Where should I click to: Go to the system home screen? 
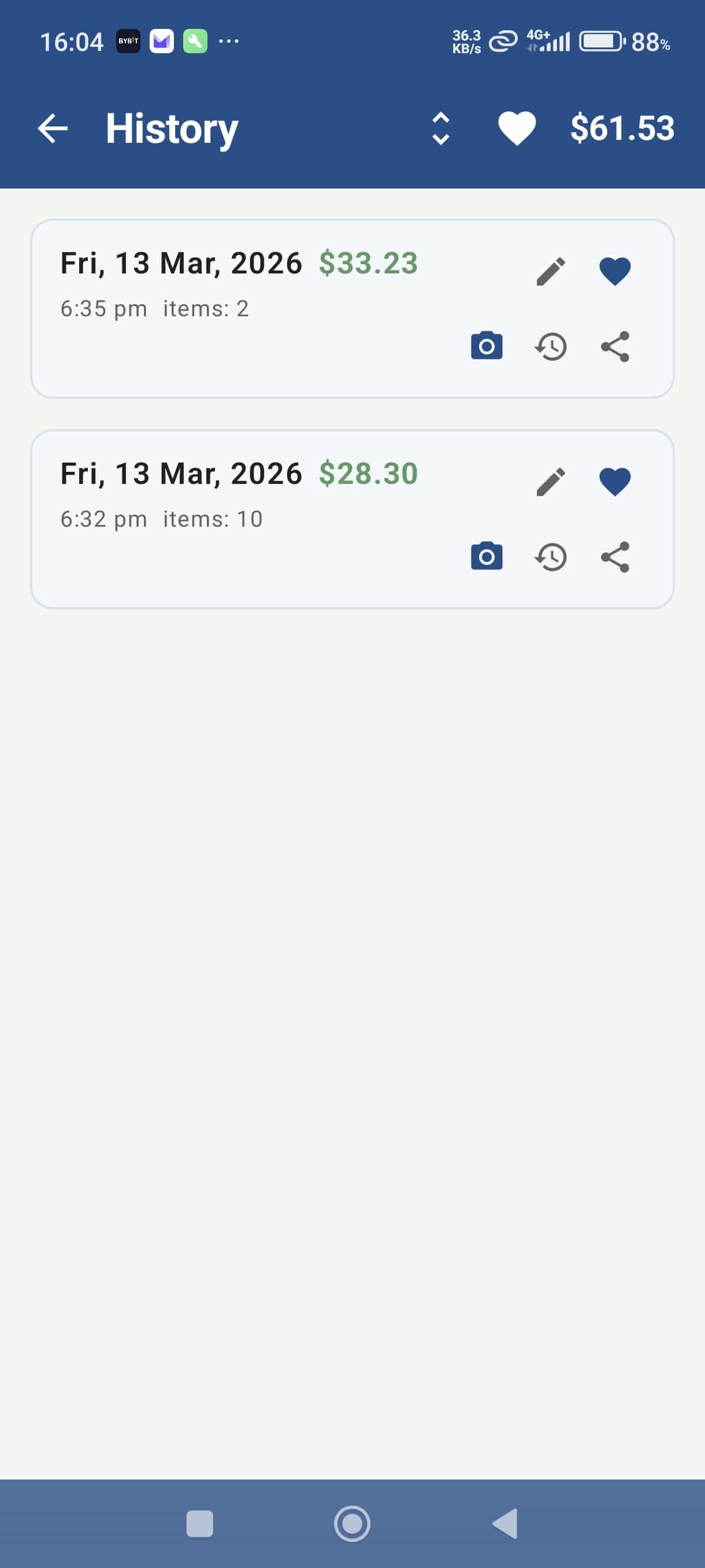pos(352,1523)
